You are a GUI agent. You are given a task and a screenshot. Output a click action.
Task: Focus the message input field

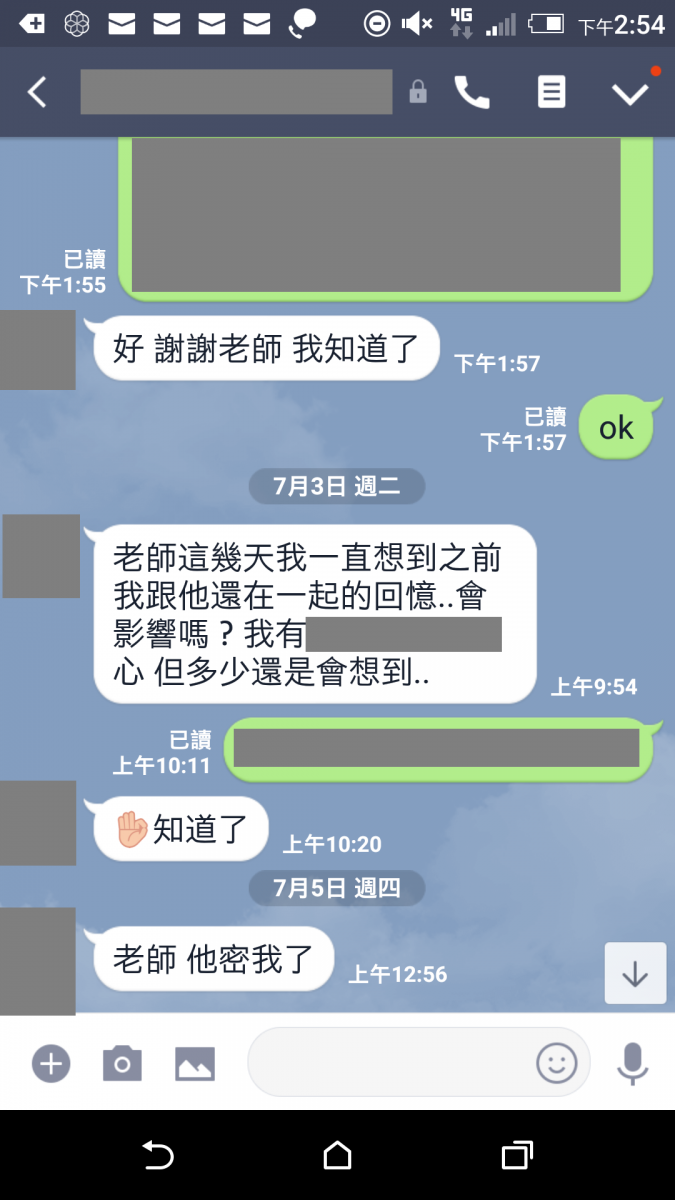pyautogui.click(x=390, y=1063)
